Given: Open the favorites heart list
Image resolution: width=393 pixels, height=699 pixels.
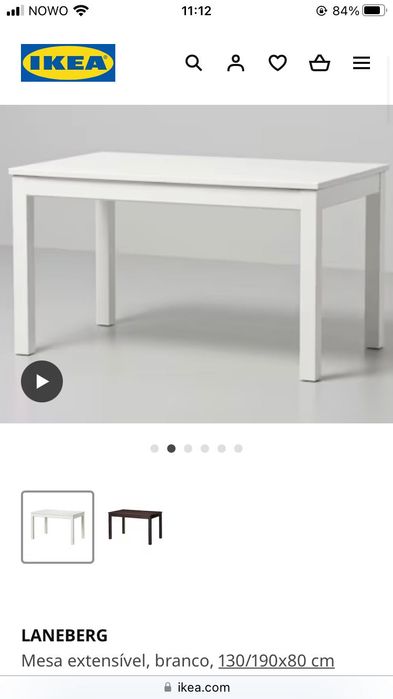Looking at the screenshot, I should click(278, 63).
